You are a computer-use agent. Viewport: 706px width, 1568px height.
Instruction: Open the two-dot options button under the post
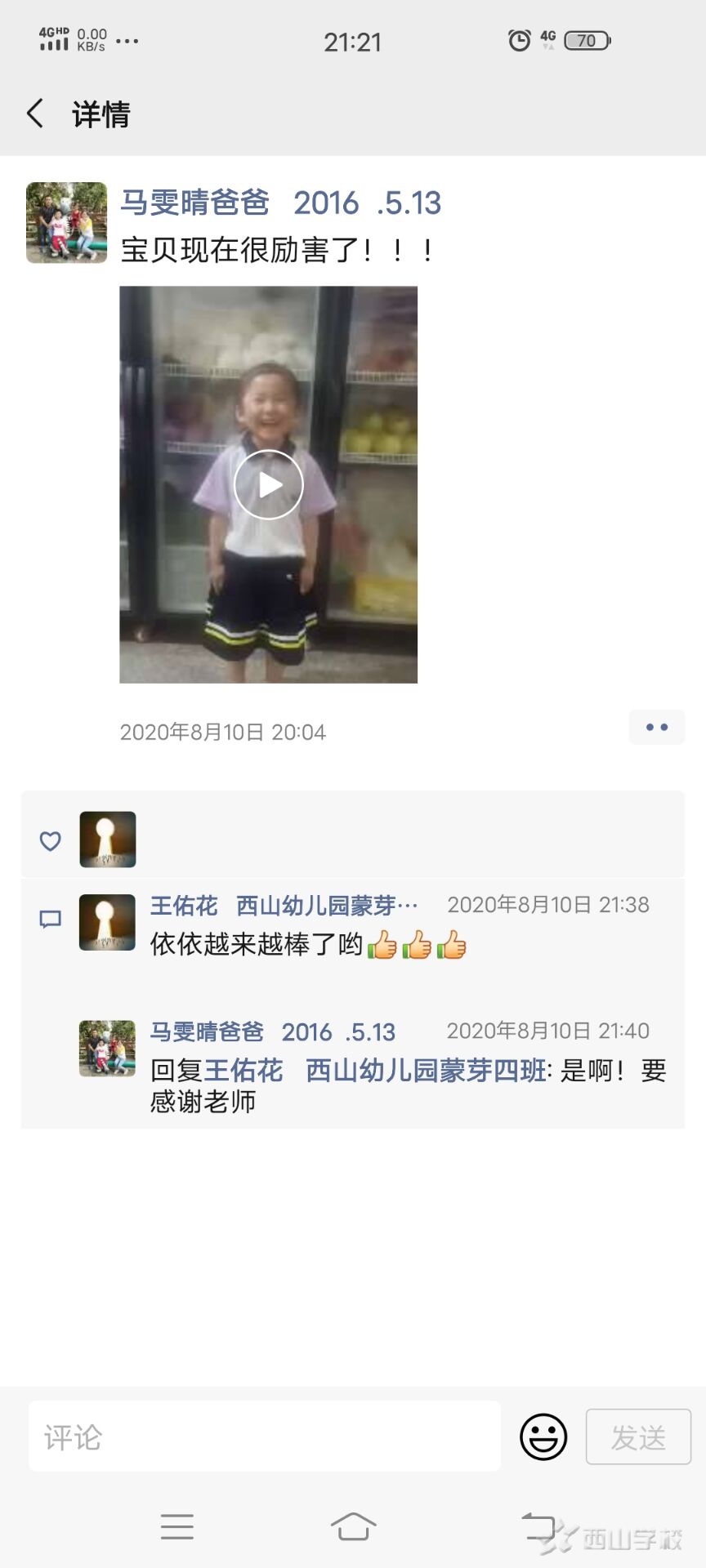(656, 727)
